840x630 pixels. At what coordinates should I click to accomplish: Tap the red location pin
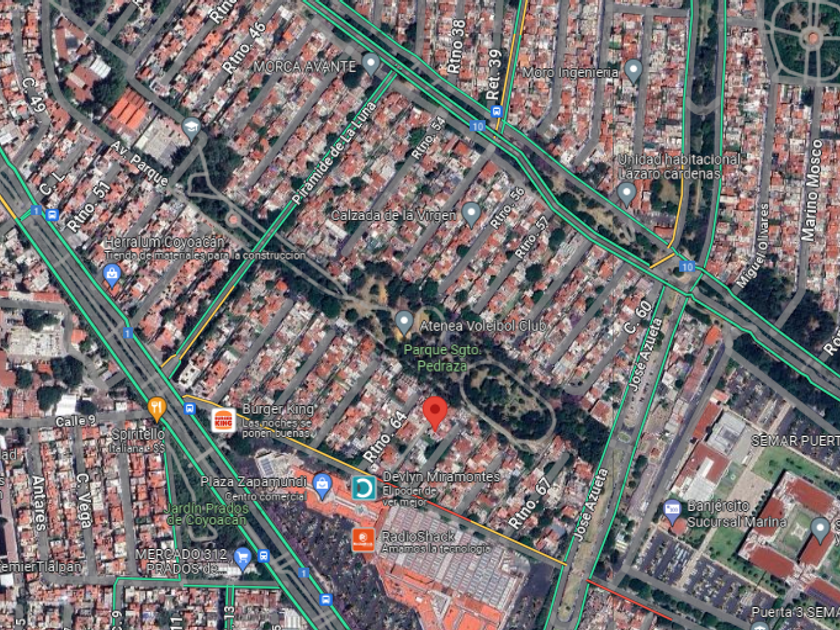point(435,412)
